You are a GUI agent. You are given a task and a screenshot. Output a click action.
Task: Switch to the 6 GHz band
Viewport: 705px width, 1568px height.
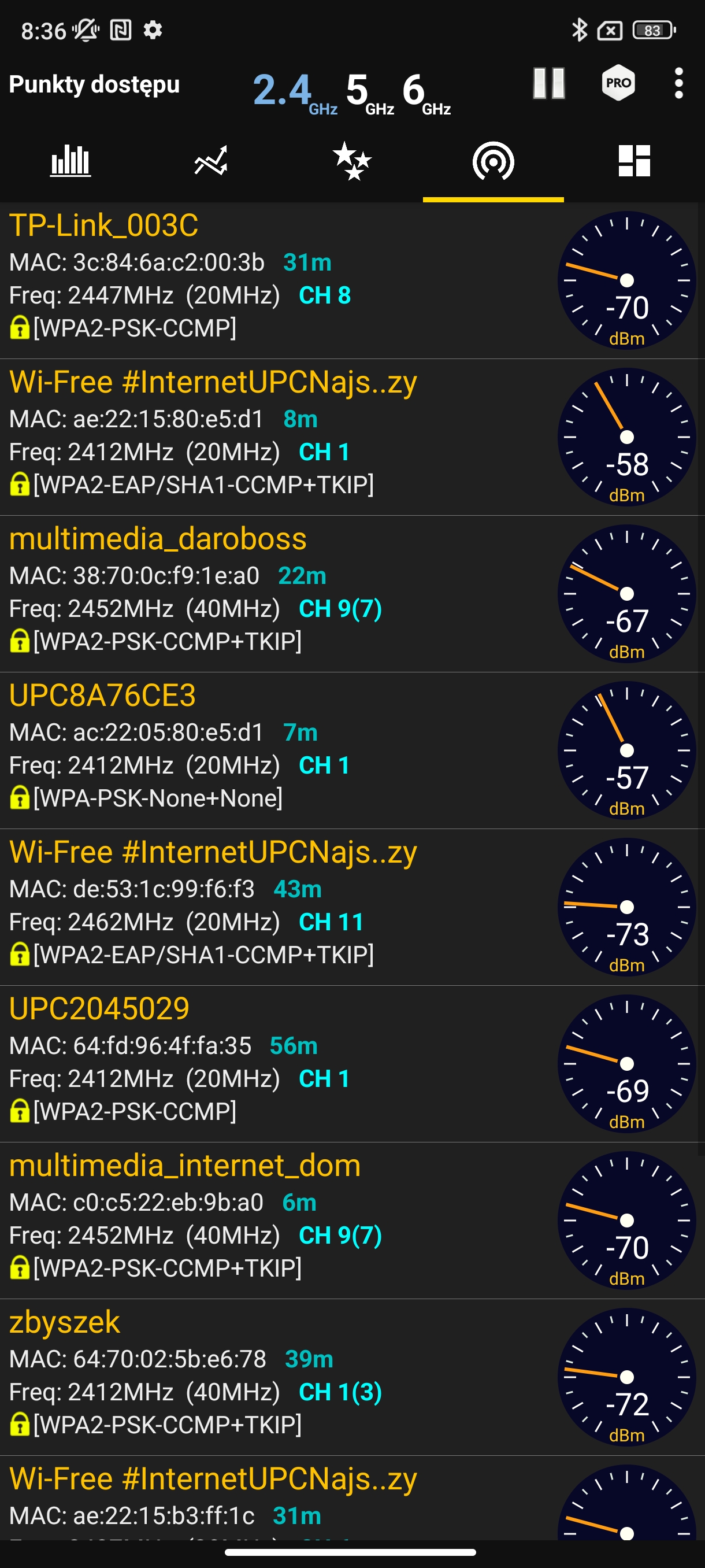tap(426, 91)
